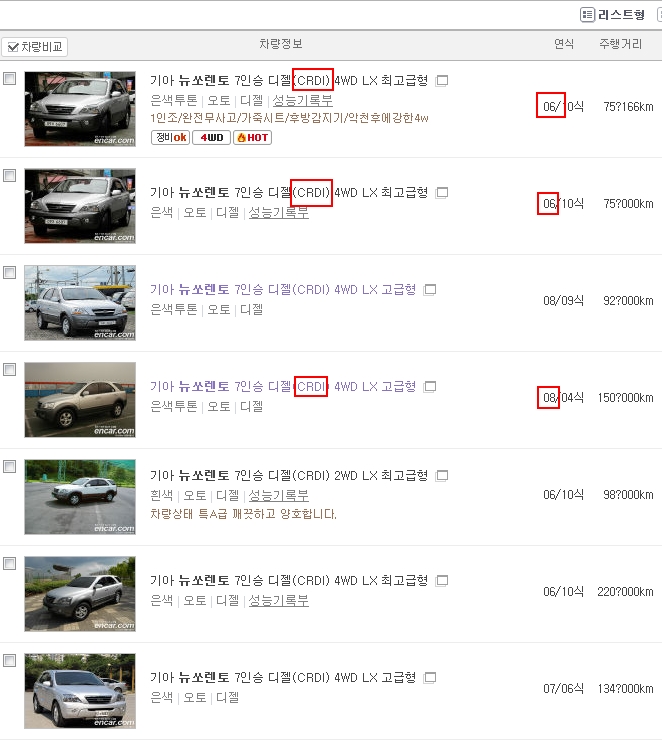Mark the checkbox for the 134?000km listing
Screen dimensions: 662x742
10,661
